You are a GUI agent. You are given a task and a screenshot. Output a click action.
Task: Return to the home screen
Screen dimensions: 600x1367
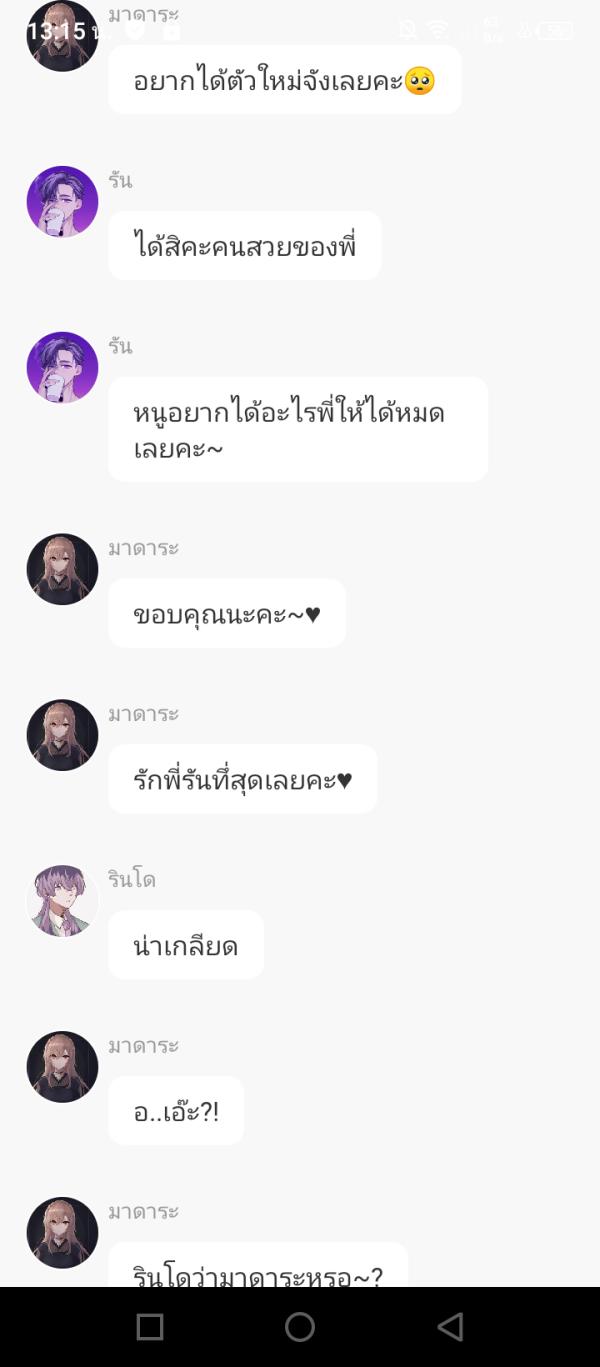coord(300,1326)
